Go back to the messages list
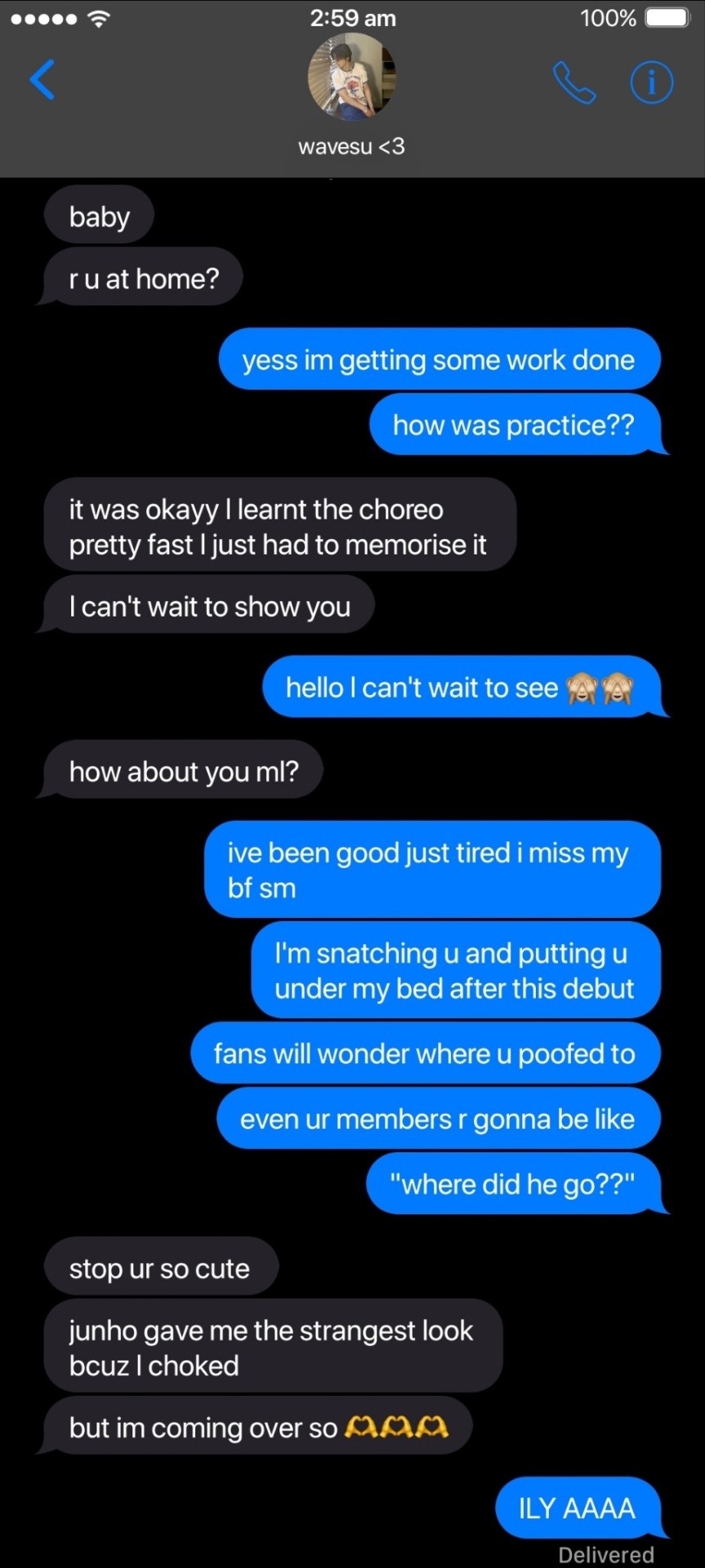This screenshot has height=1568, width=705. coord(42,80)
